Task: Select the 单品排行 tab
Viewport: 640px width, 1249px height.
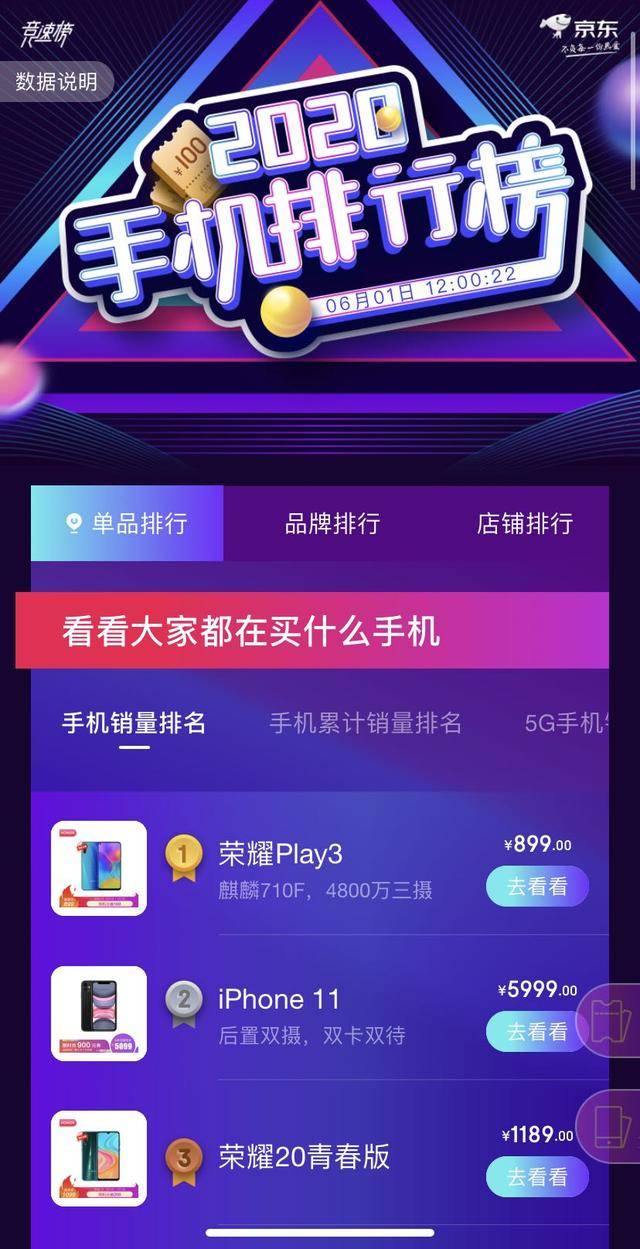Action: [x=128, y=523]
